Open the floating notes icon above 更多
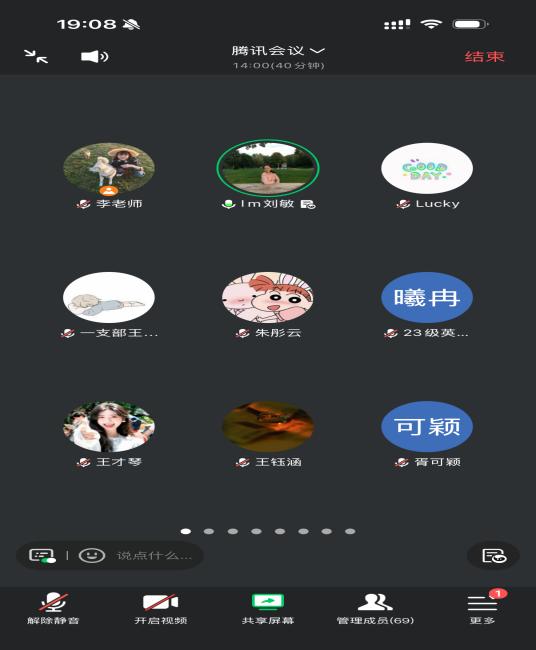536x650 pixels. pyautogui.click(x=493, y=555)
